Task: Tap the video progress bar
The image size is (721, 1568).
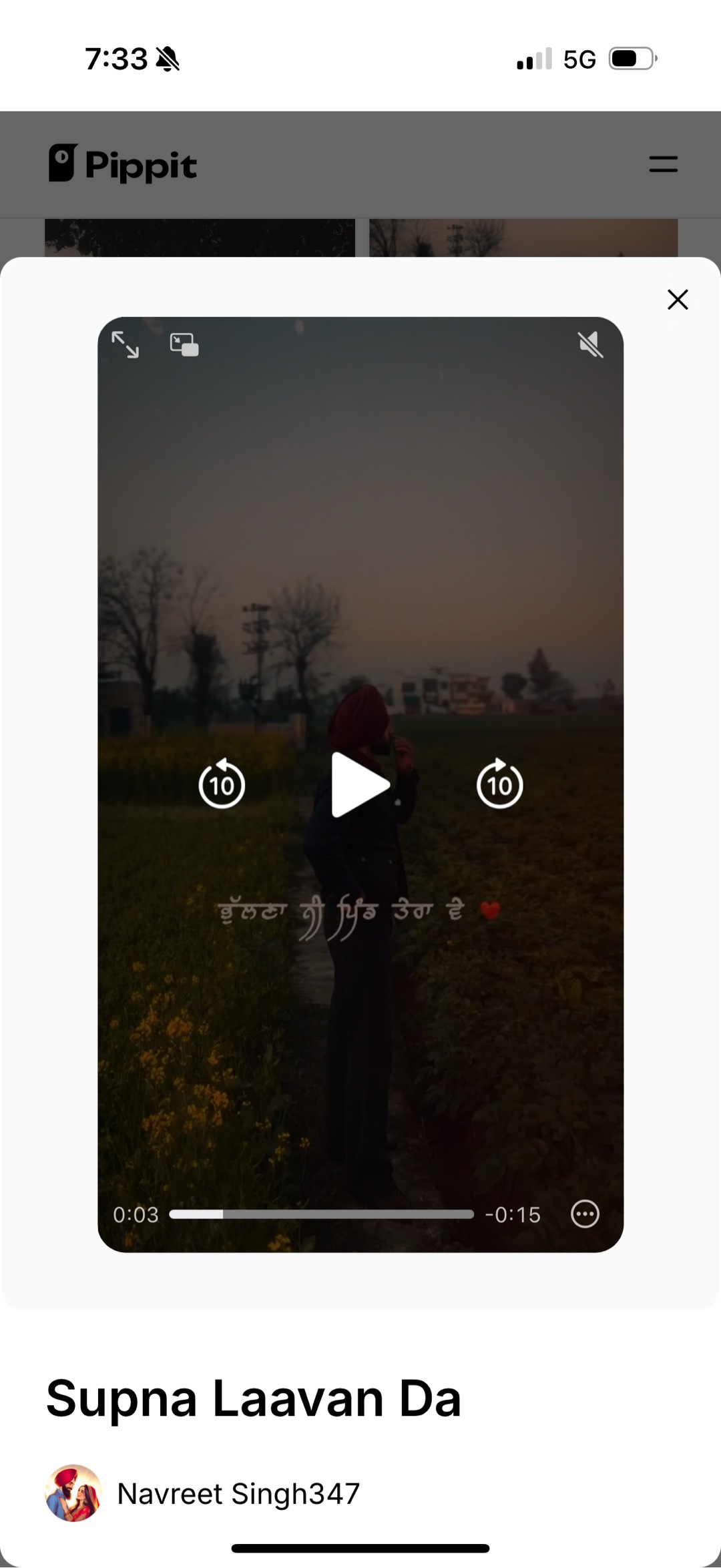Action: point(321,1214)
